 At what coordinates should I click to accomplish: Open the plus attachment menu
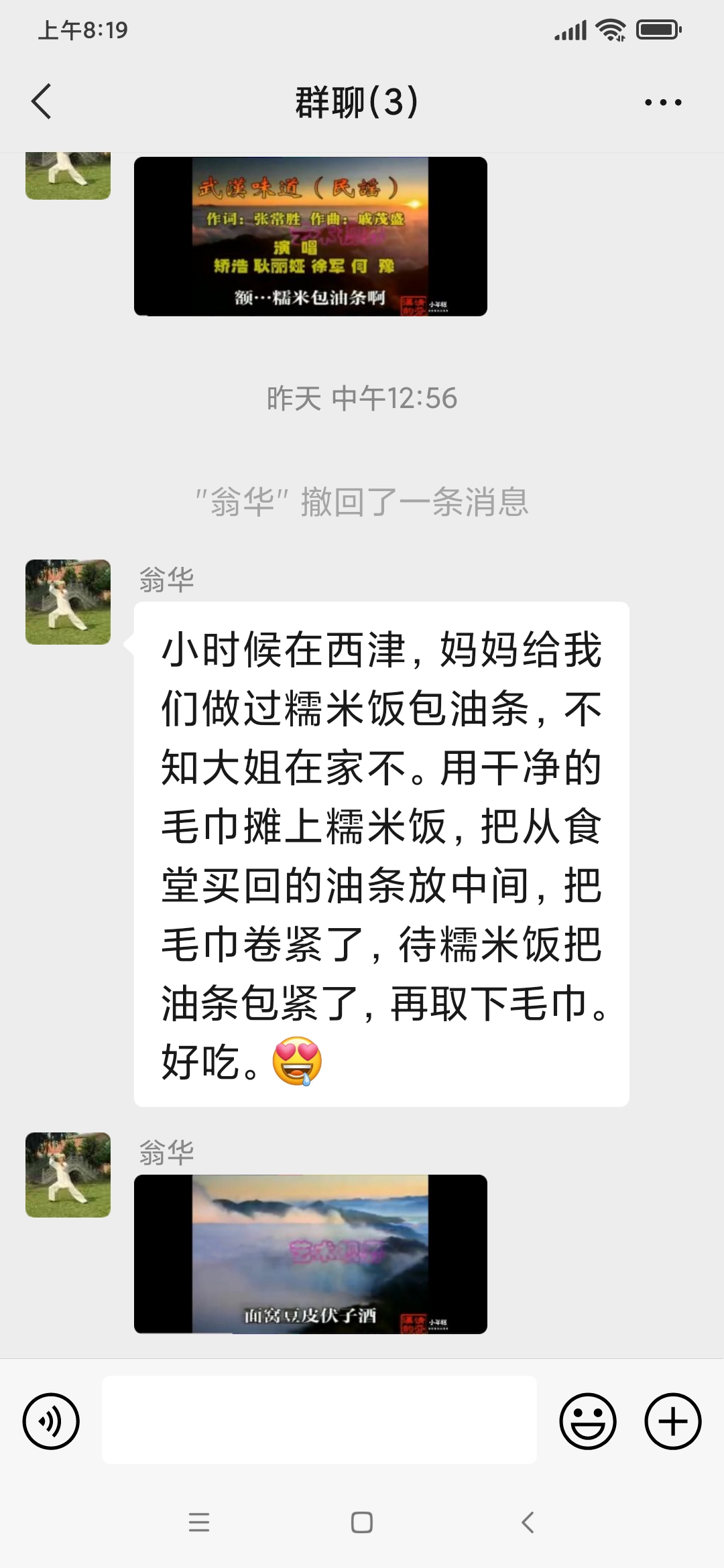pyautogui.click(x=672, y=1421)
